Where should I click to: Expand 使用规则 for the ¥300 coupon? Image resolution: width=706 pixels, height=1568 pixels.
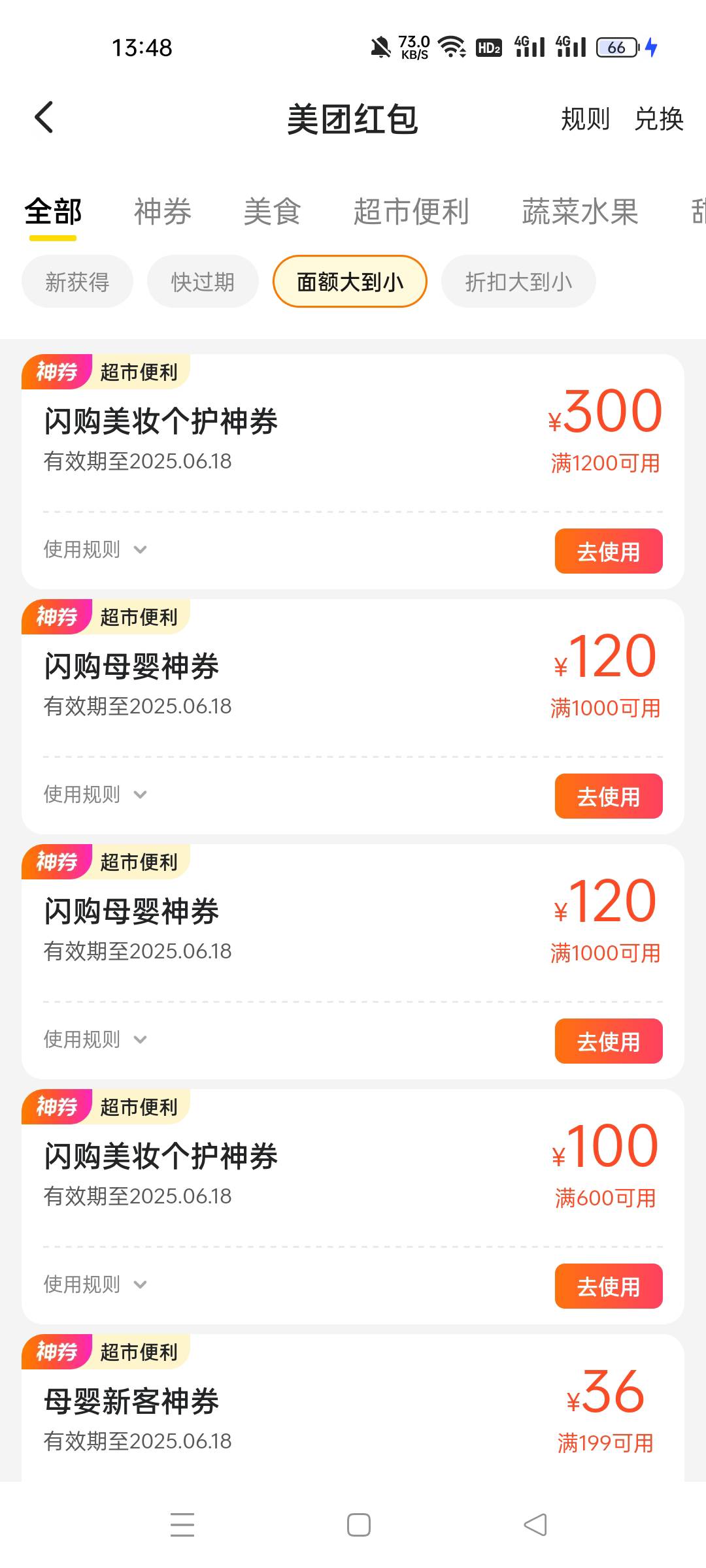(x=95, y=549)
